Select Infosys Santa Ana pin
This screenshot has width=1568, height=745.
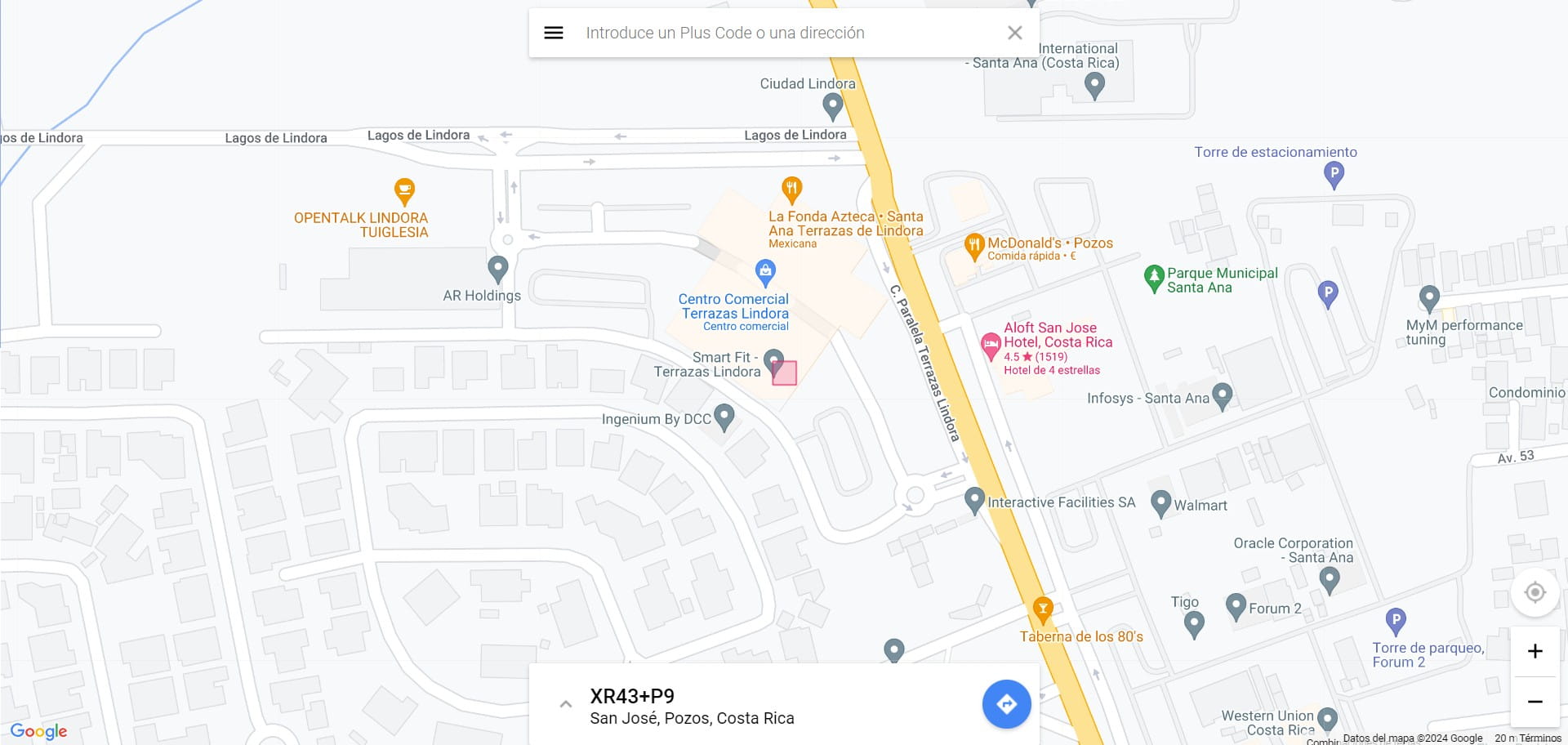[x=1222, y=395]
